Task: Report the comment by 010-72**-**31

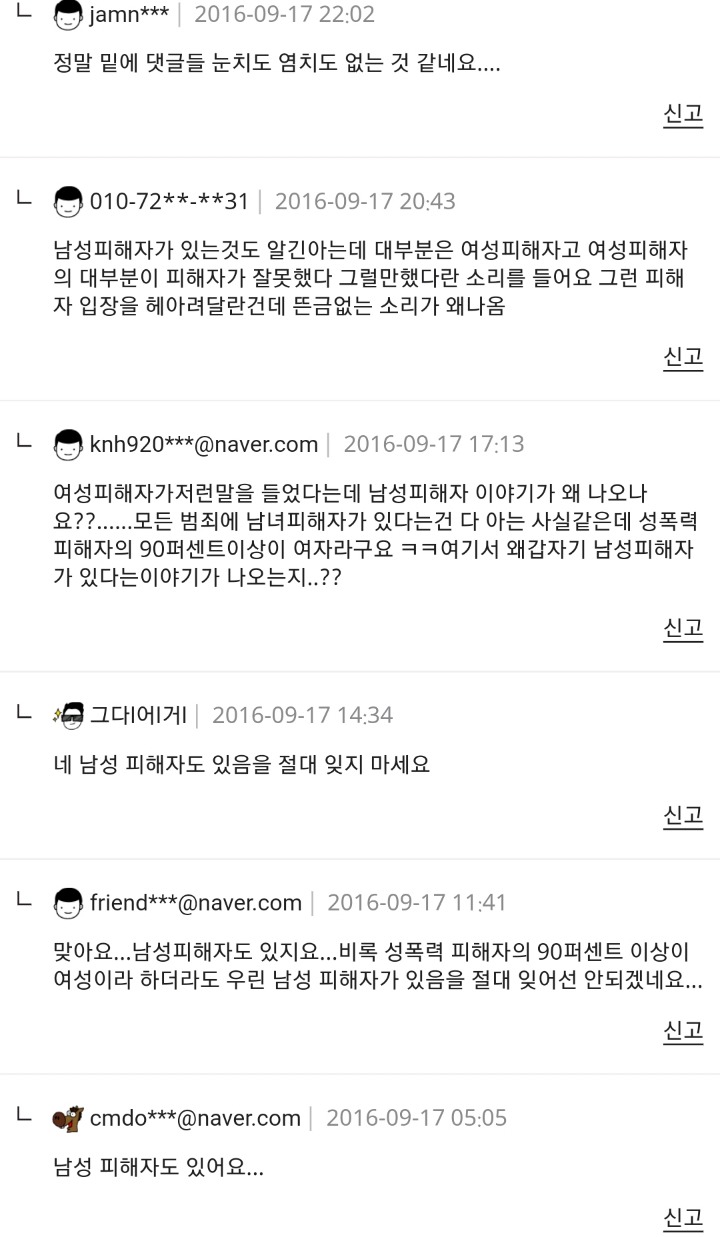Action: click(683, 357)
